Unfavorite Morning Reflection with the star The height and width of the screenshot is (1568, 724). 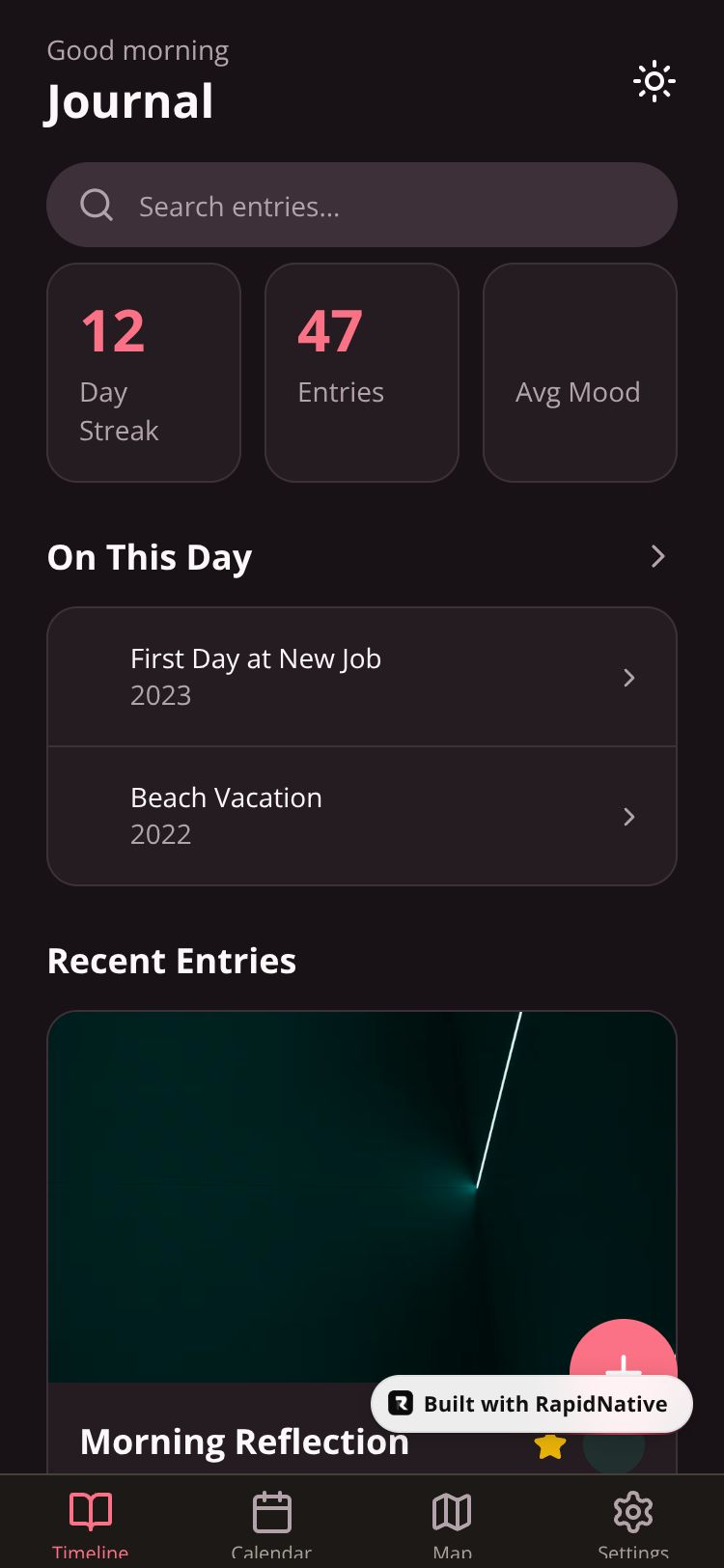[x=550, y=1446]
